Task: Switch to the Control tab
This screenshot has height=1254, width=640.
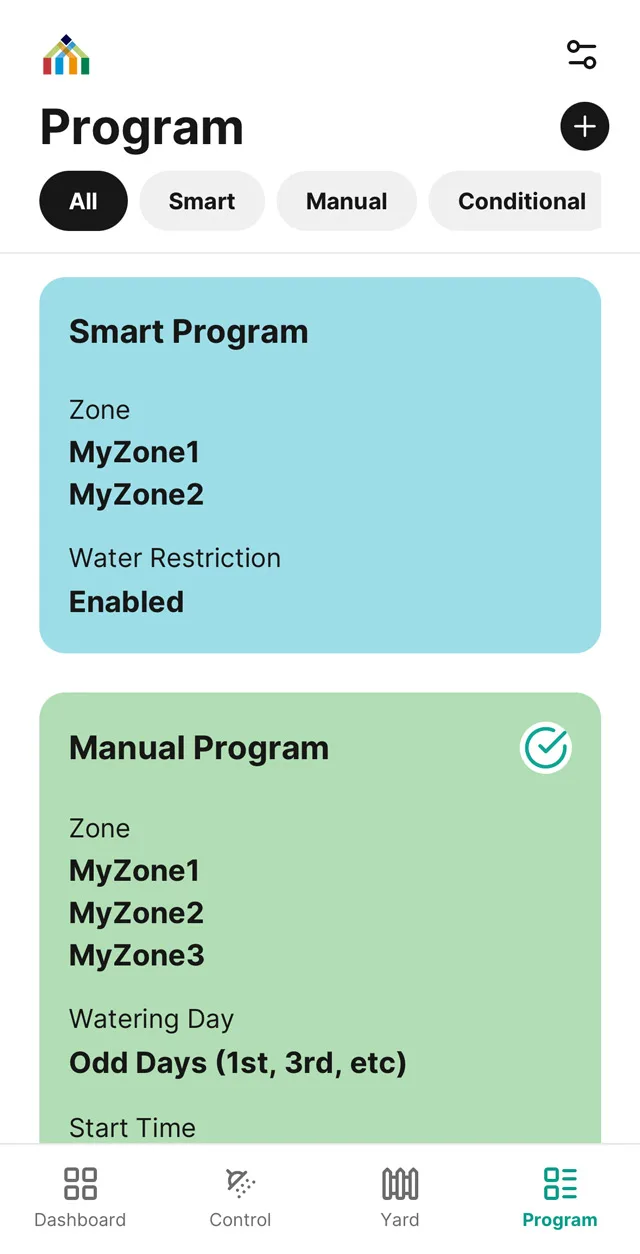Action: pyautogui.click(x=240, y=1197)
